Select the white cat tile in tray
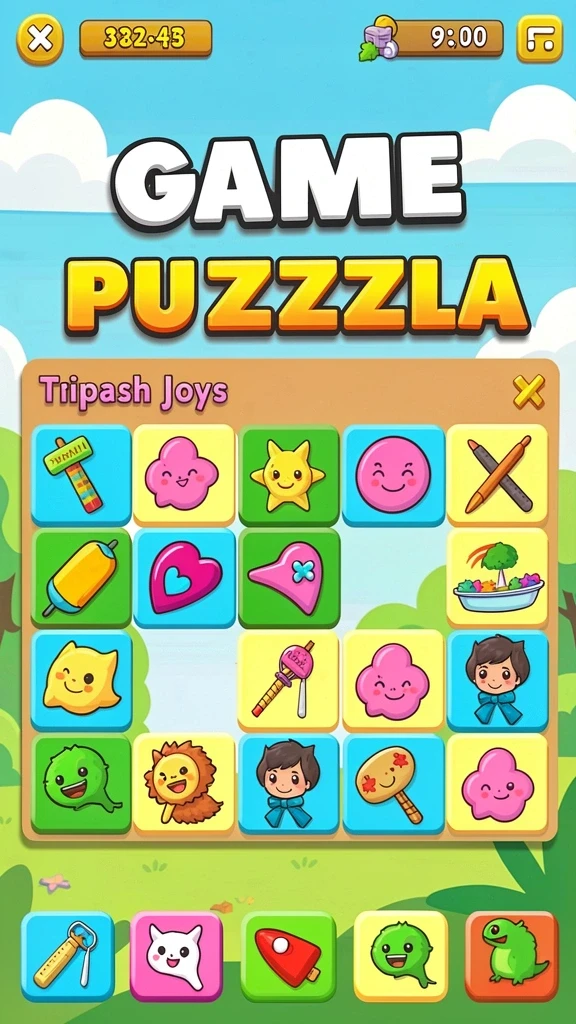The image size is (576, 1024). 176,957
